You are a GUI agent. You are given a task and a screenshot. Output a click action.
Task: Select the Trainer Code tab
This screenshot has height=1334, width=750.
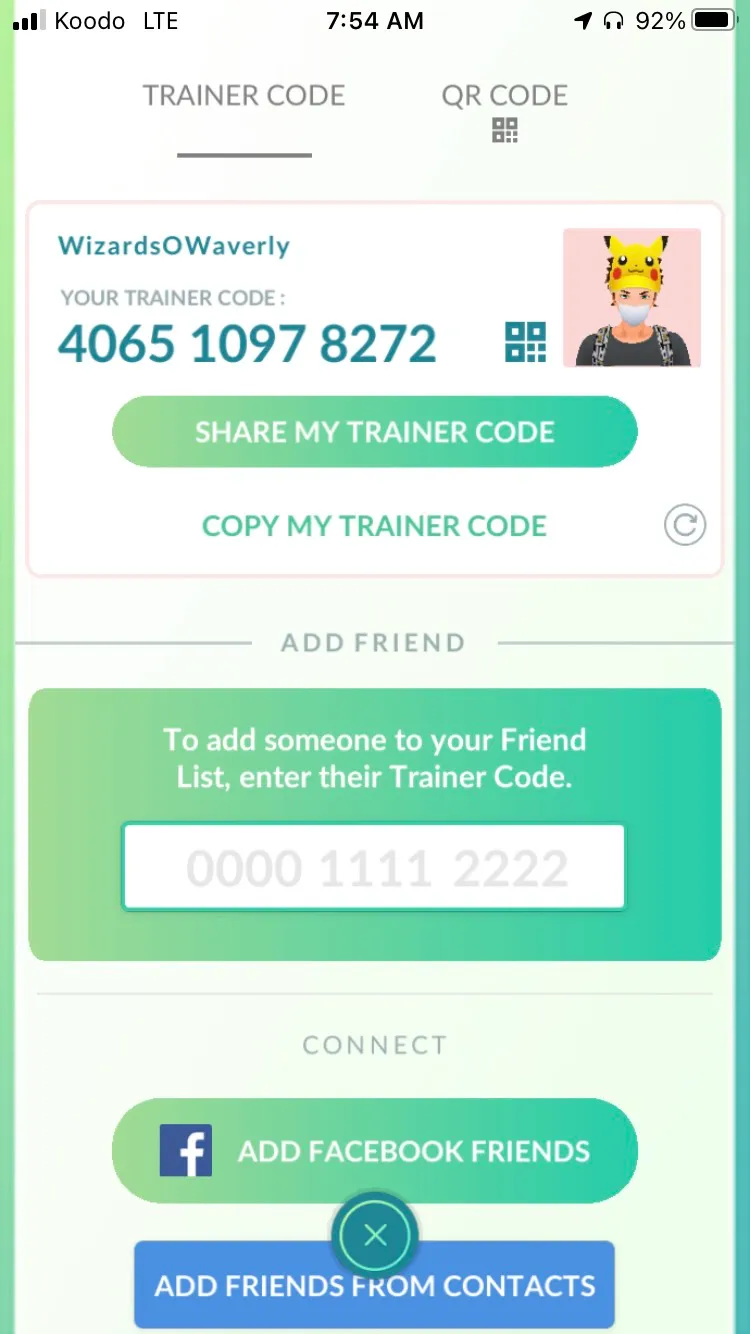coord(244,97)
